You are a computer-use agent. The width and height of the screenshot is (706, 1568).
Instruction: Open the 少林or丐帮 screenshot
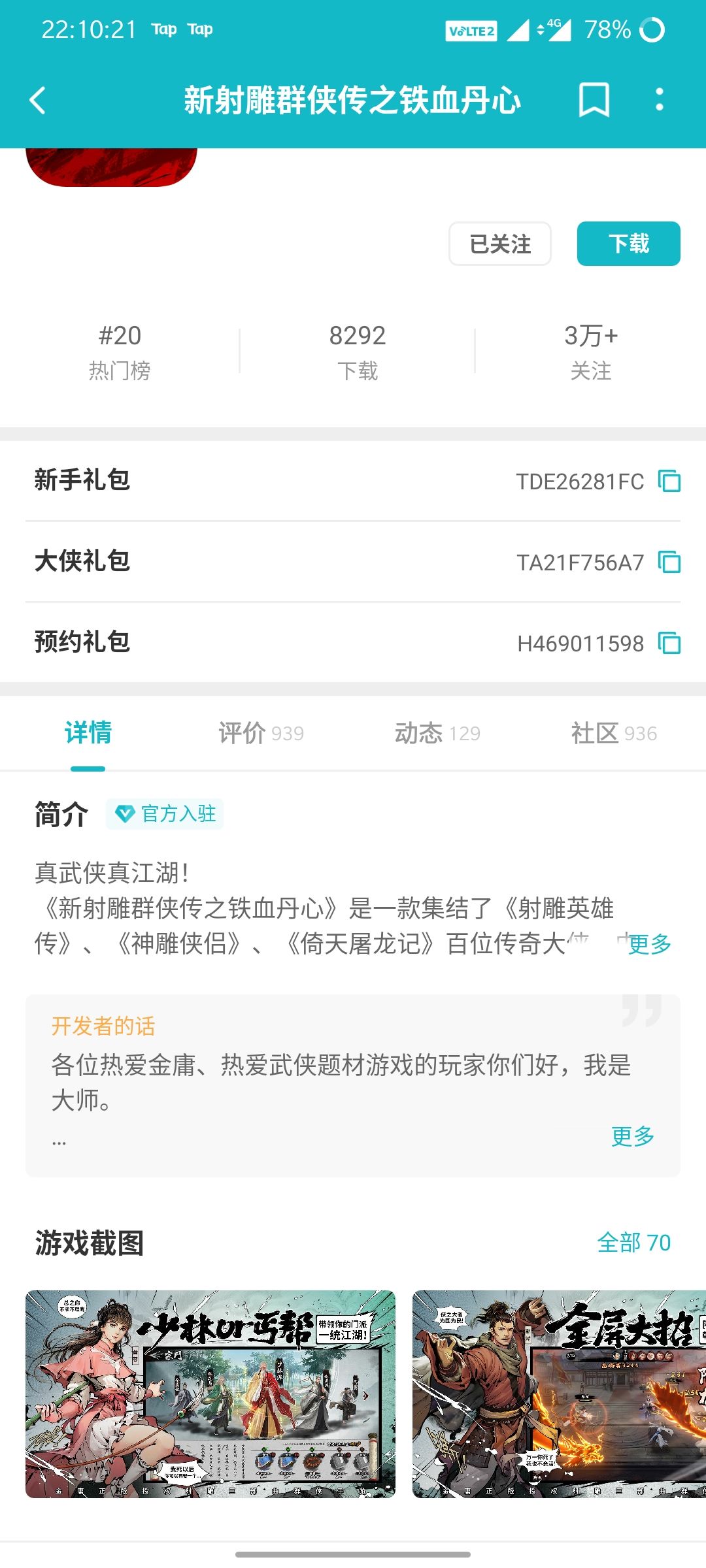click(210, 1394)
